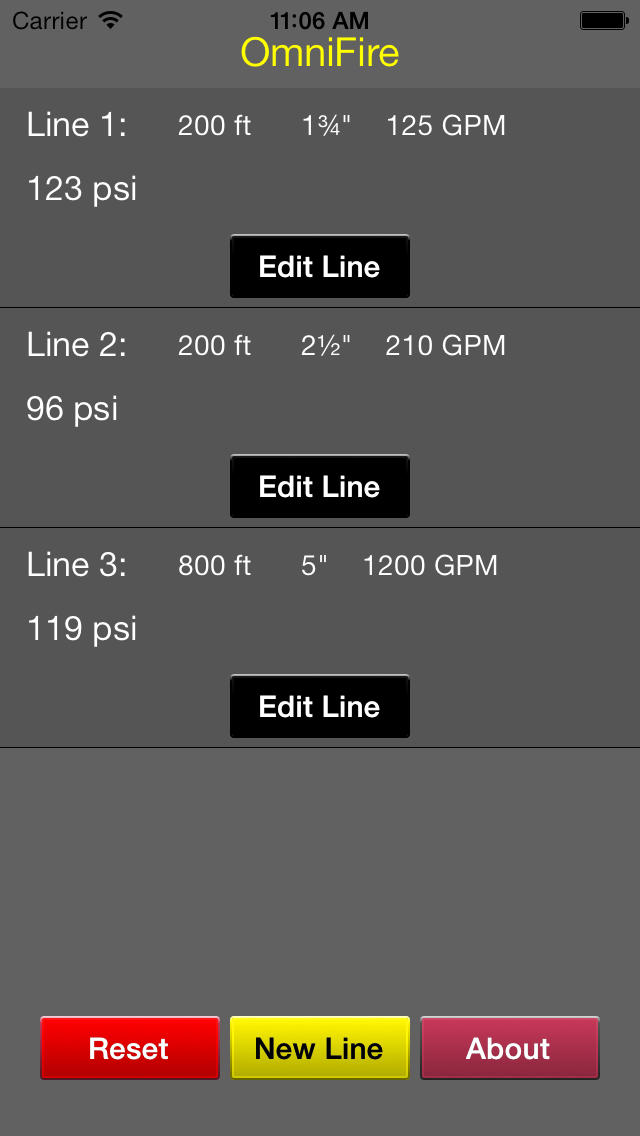Edit Line 1 with 125 GPM

(320, 267)
